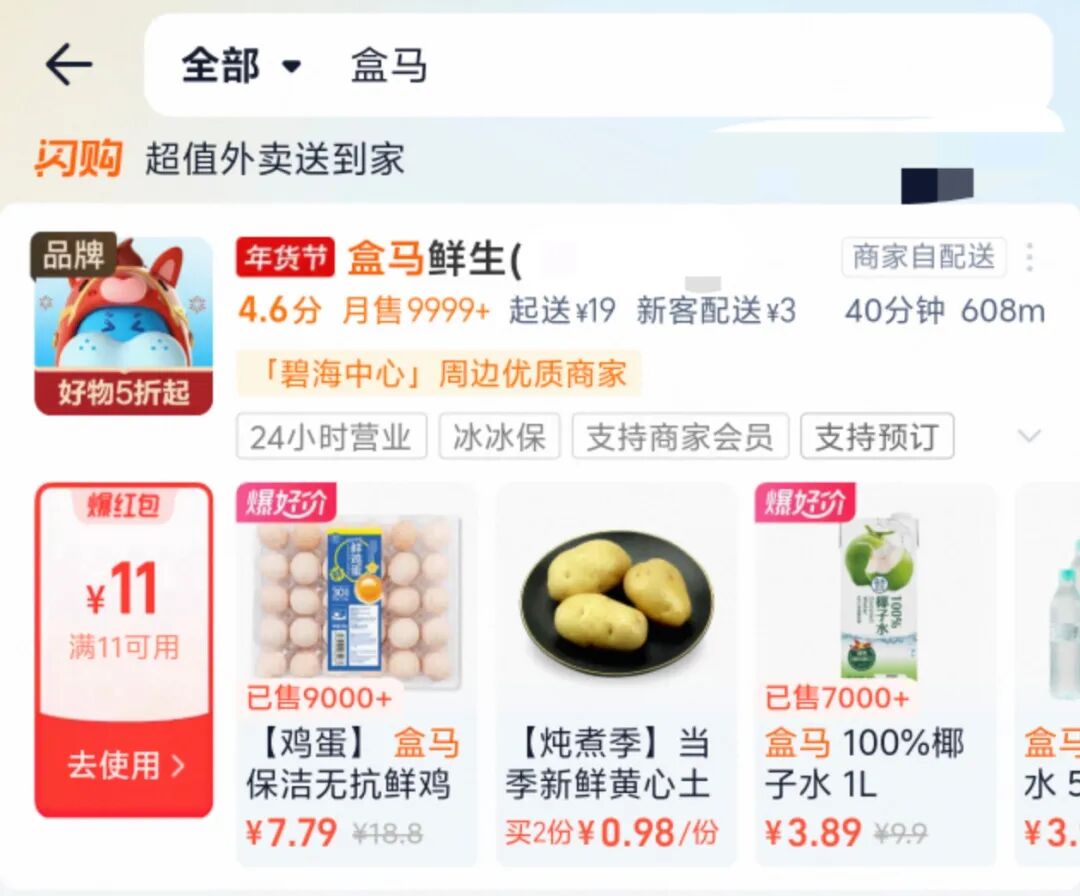Screen dimensions: 1080x896
Task: Open the 炖煮季 黄心土豆 product card
Action: 614,675
